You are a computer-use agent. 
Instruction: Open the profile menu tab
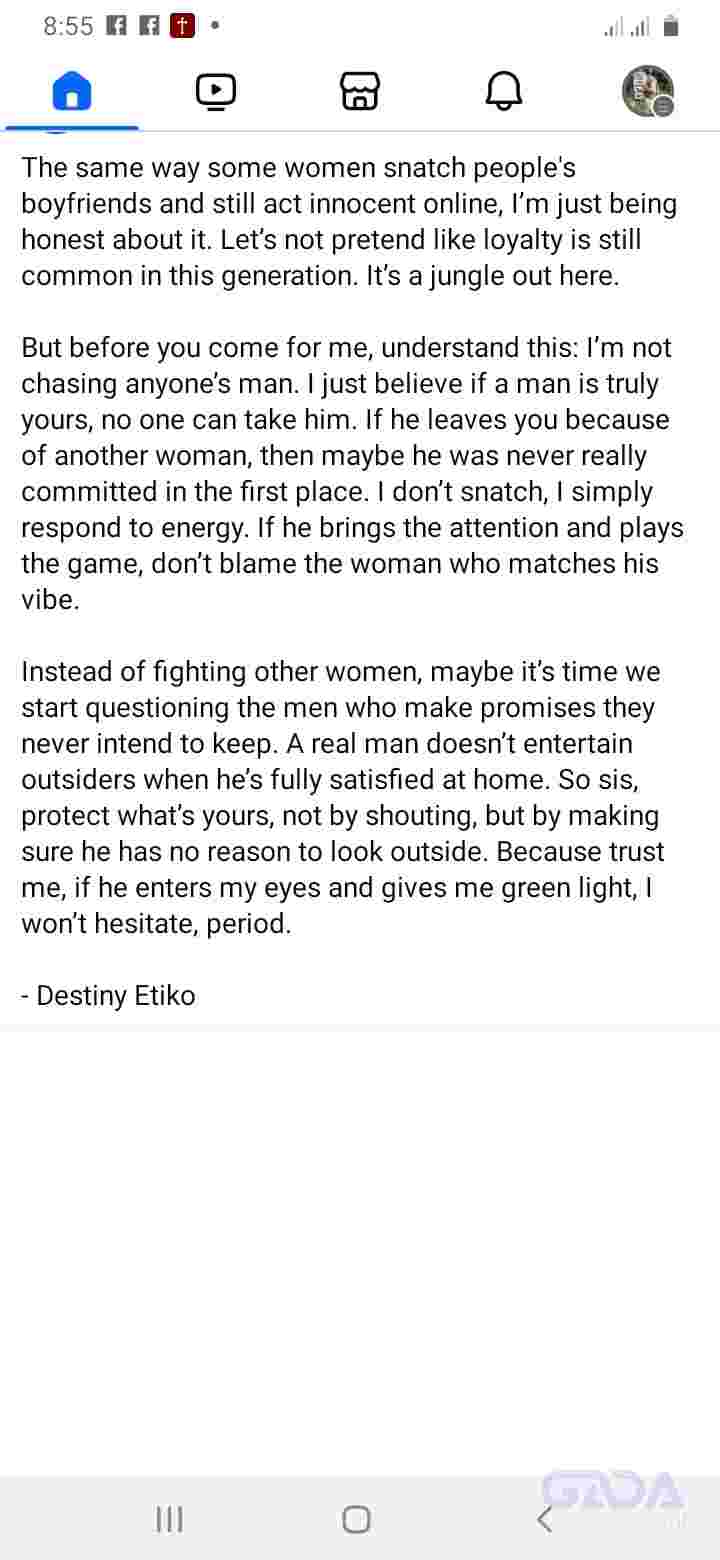647,92
